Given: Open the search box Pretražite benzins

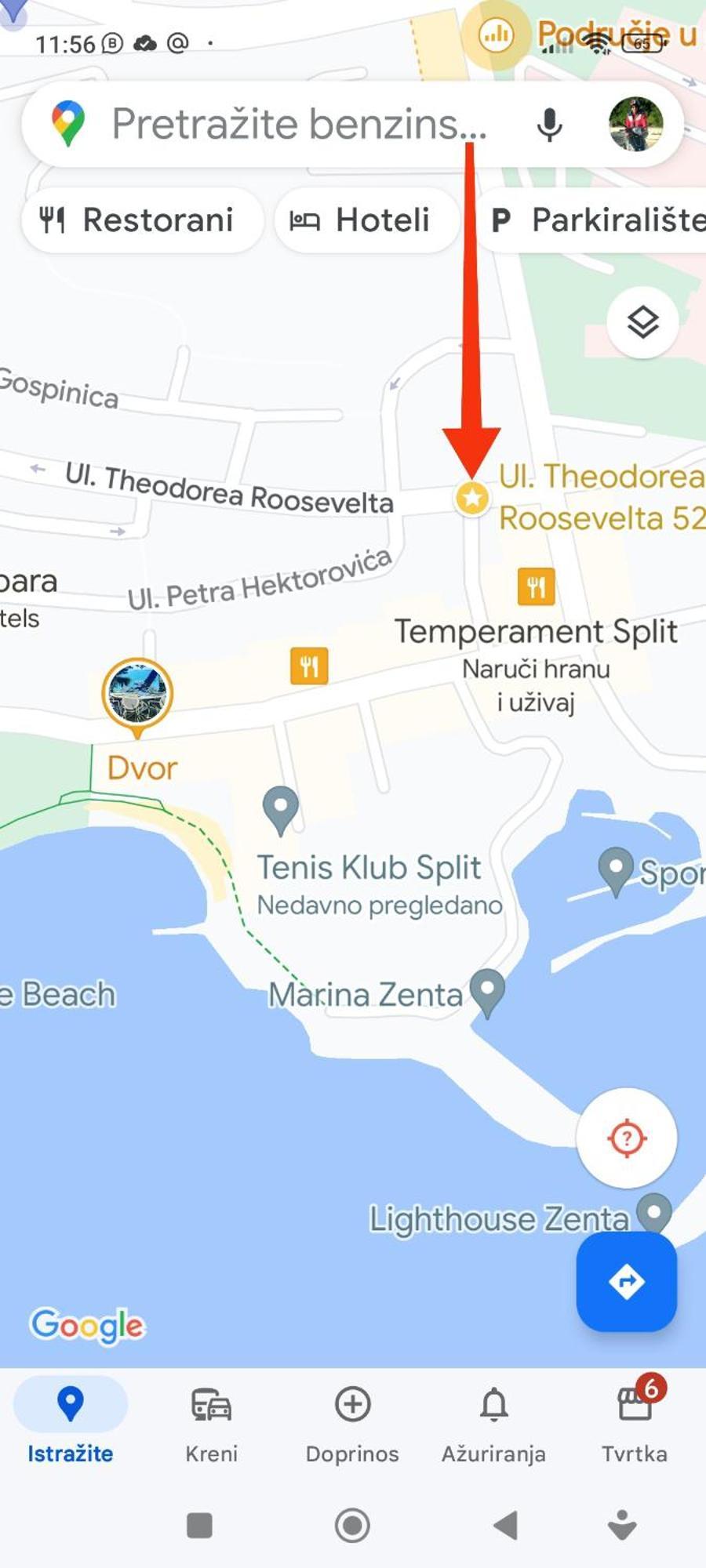Looking at the screenshot, I should tap(298, 124).
